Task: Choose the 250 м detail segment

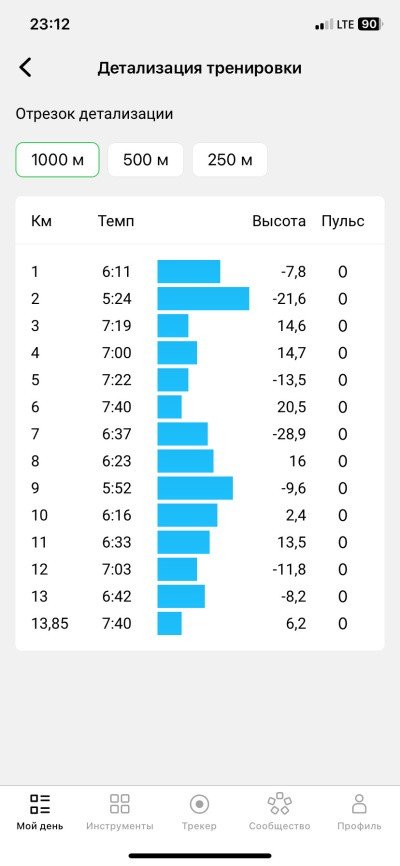Action: 230,160
